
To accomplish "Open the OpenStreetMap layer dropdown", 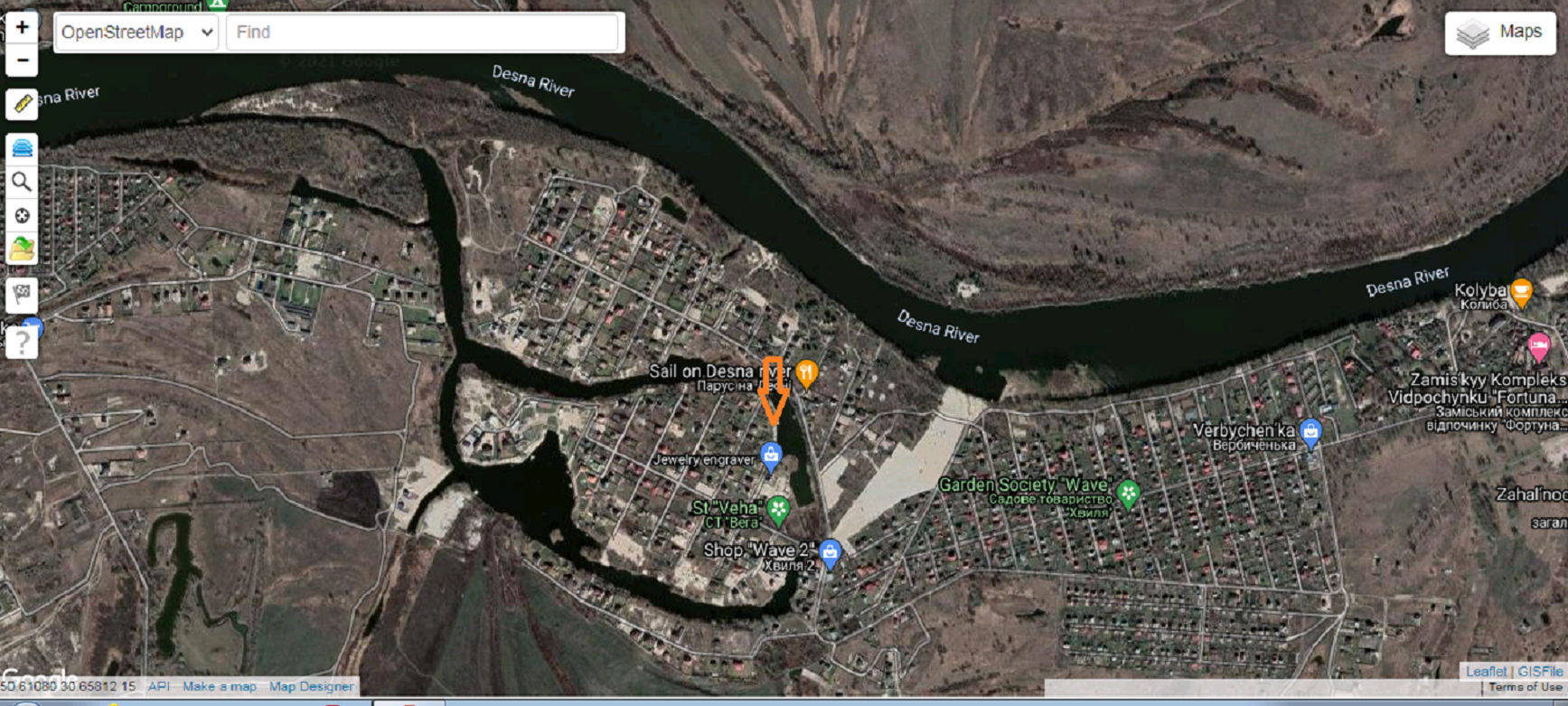I will pos(136,33).
